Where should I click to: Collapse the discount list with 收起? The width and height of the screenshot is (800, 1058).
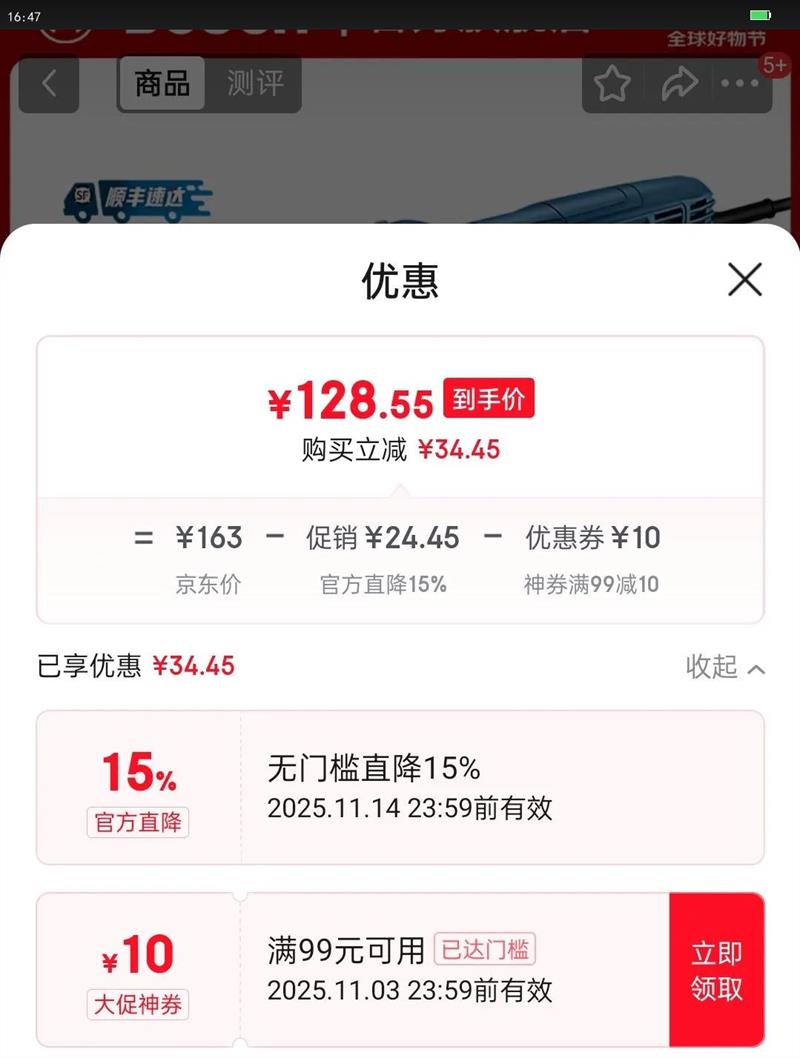[725, 667]
